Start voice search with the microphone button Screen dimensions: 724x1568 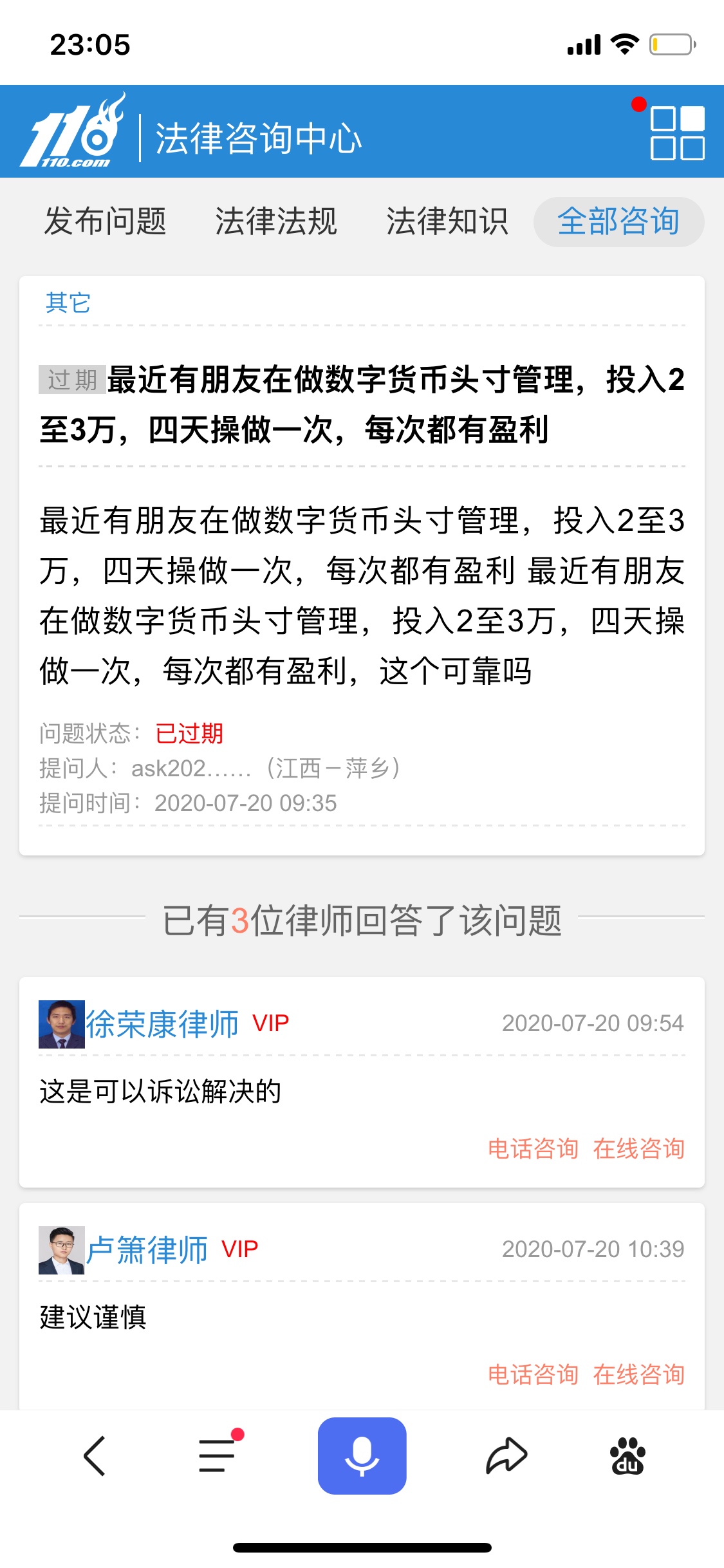pos(362,1456)
